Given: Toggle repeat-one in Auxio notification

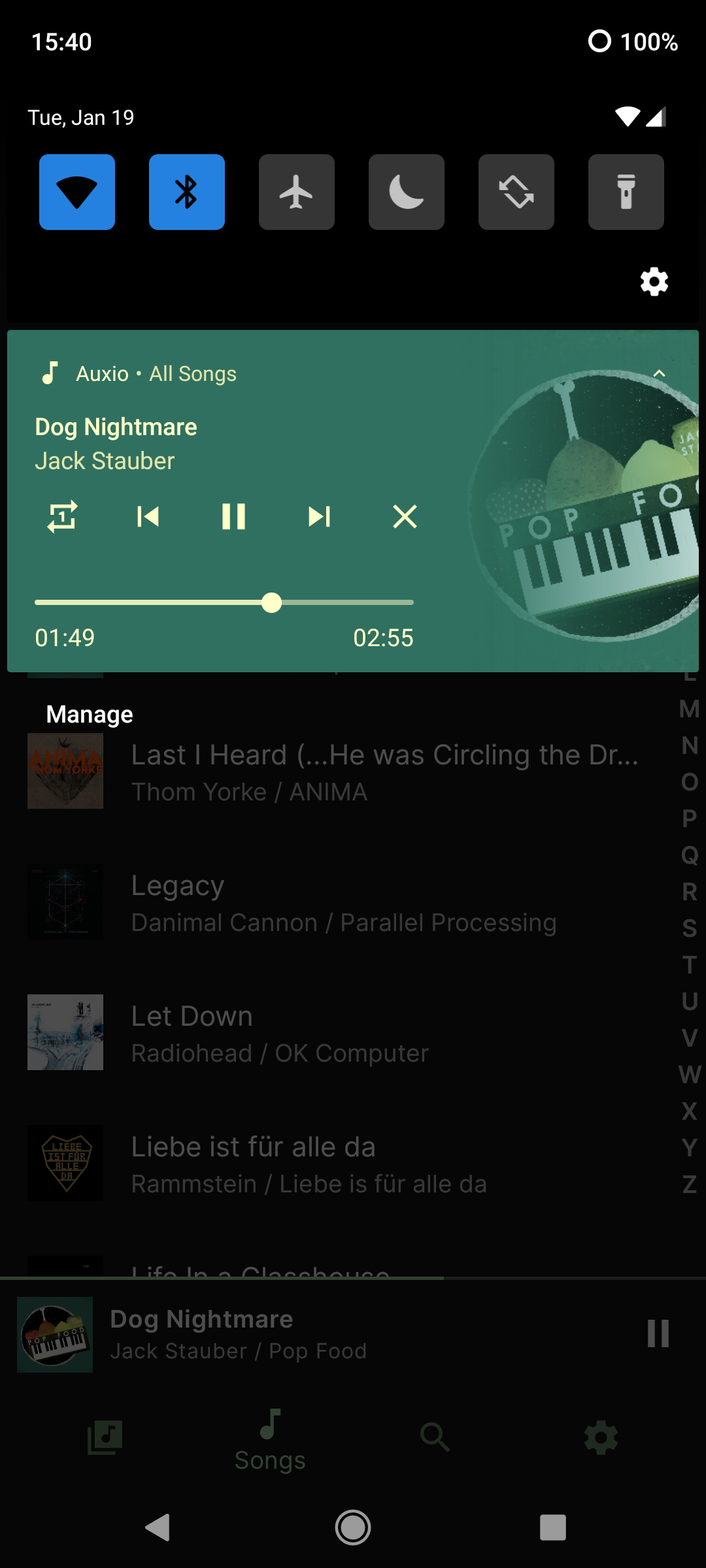Looking at the screenshot, I should 63,517.
